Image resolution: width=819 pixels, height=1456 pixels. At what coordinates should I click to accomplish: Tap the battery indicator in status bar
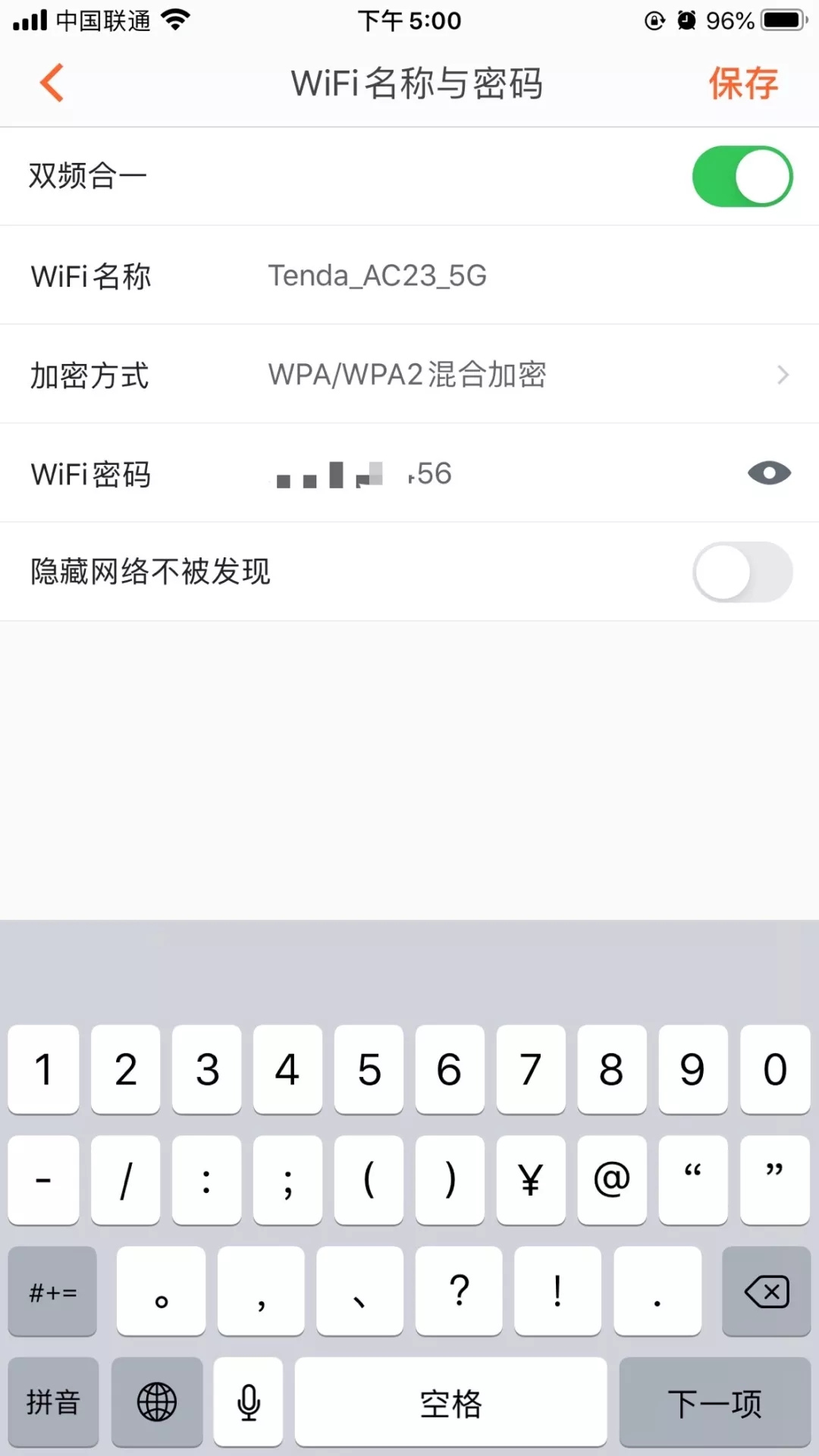coord(778,19)
